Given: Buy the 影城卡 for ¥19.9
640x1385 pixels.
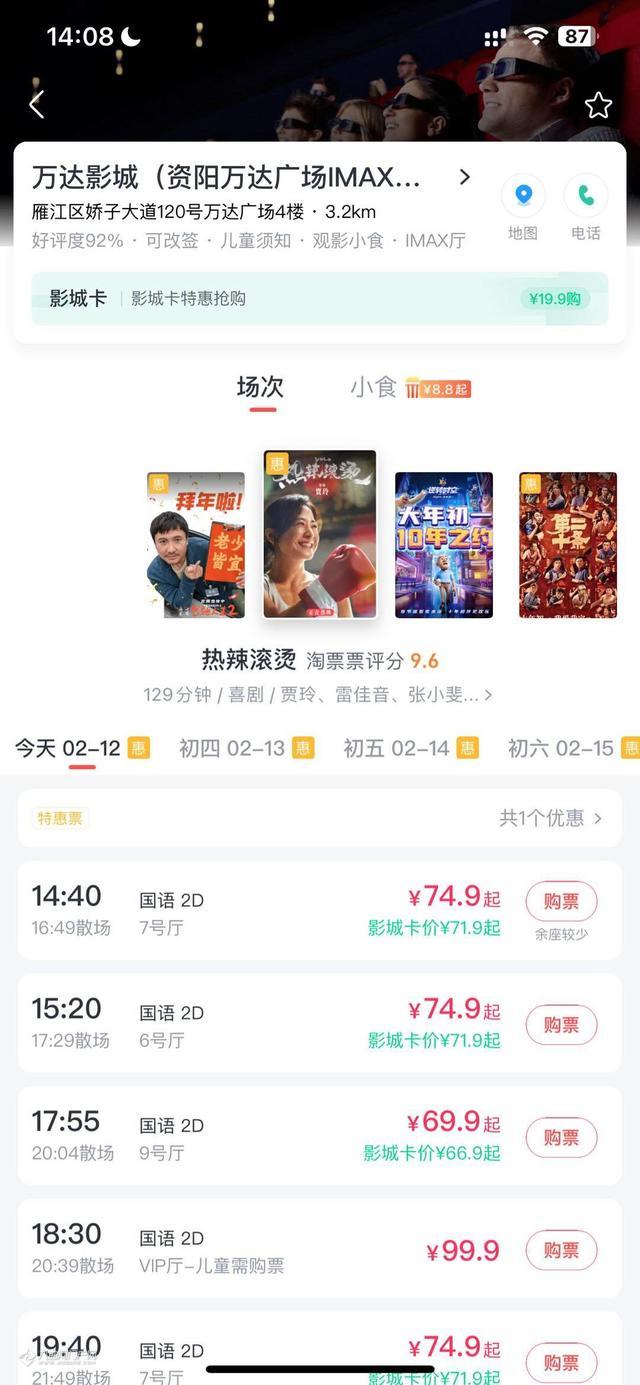Looking at the screenshot, I should 556,298.
